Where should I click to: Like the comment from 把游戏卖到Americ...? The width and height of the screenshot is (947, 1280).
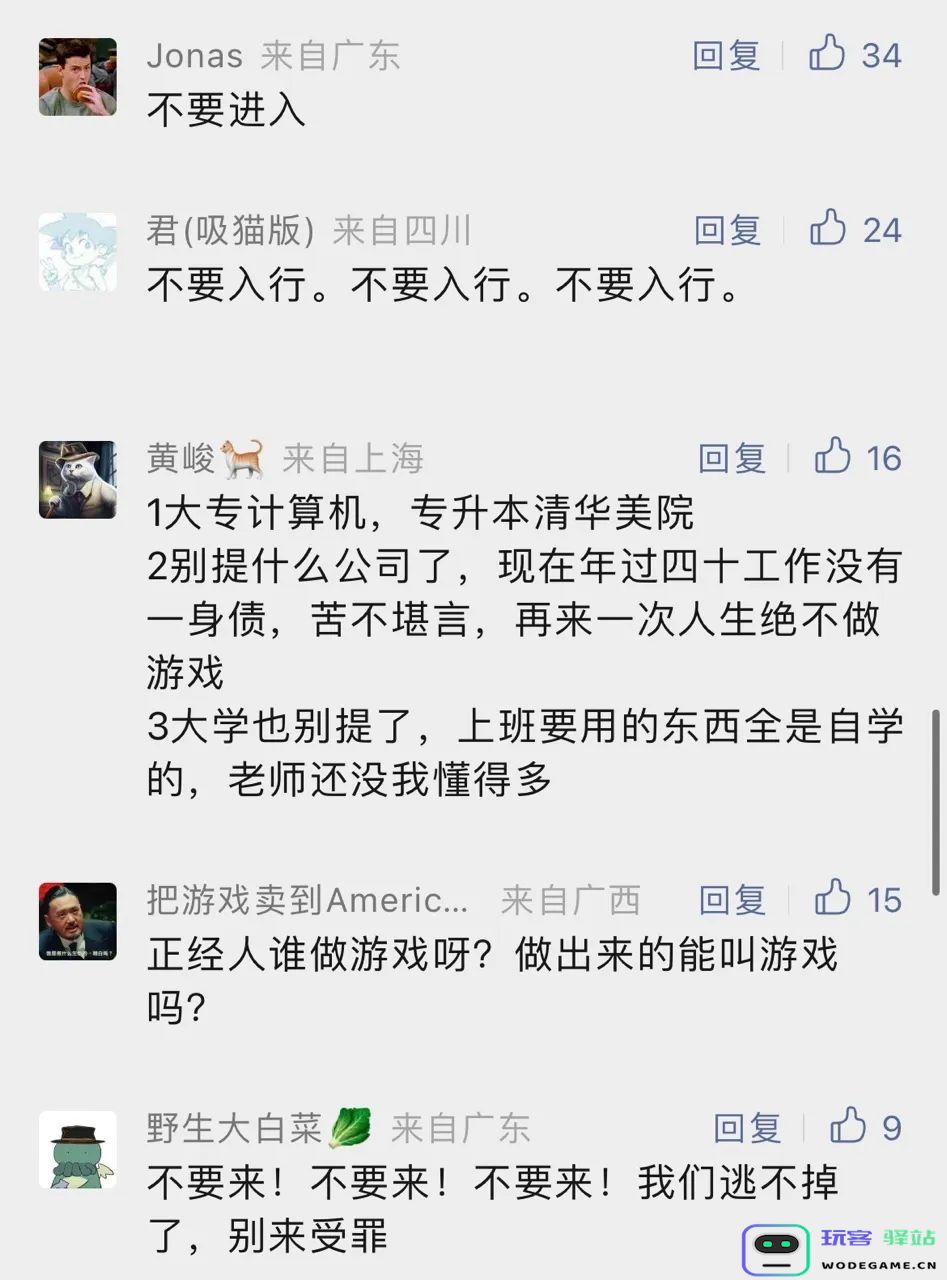pos(832,898)
